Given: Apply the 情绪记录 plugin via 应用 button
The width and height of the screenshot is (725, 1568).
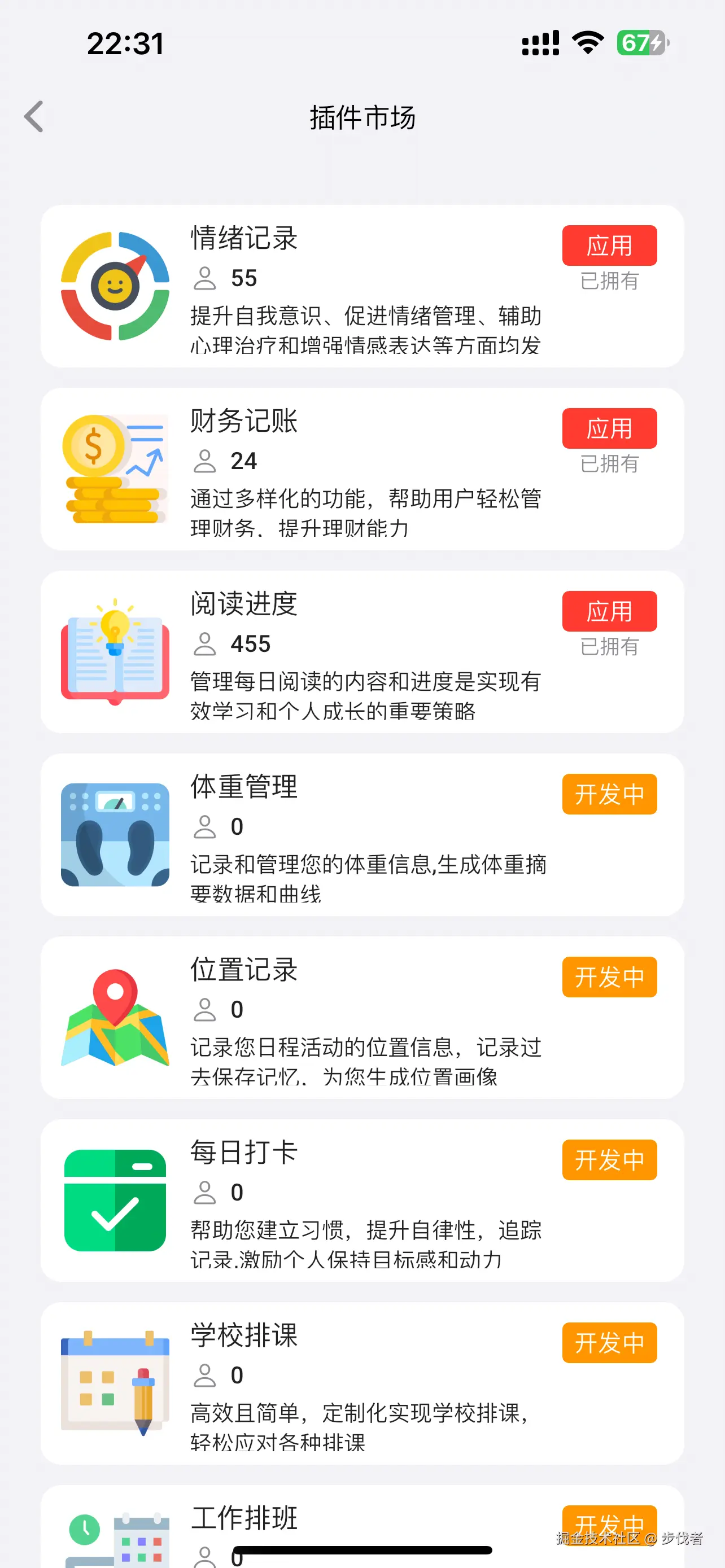Looking at the screenshot, I should coord(609,246).
